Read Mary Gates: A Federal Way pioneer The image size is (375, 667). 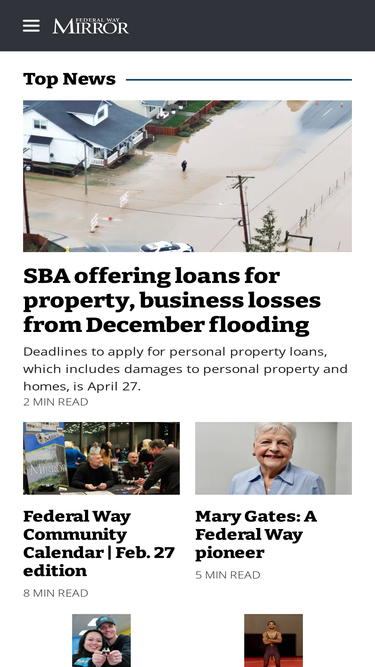[x=256, y=534]
